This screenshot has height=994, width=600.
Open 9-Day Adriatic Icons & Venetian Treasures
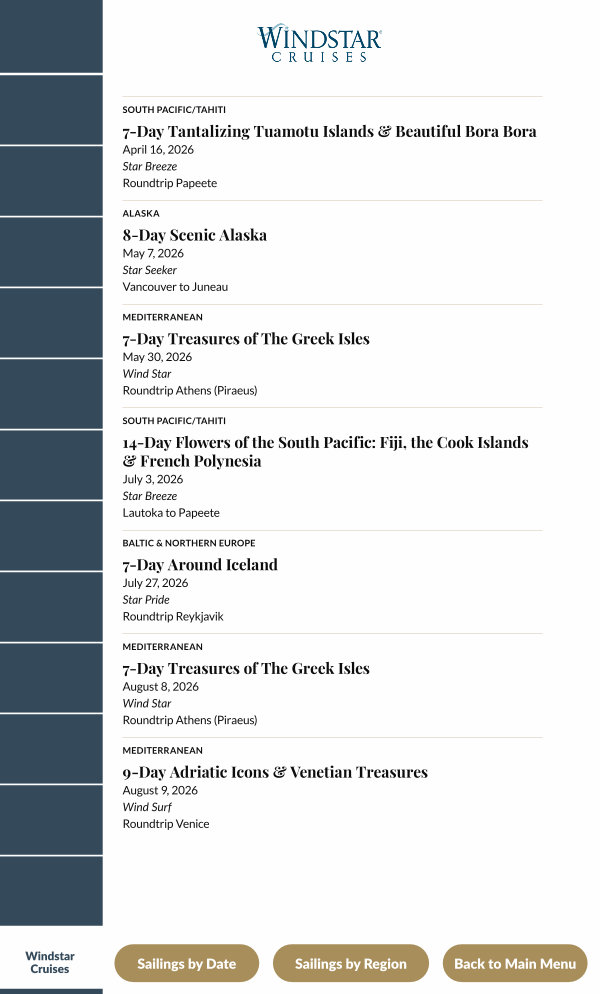click(x=275, y=772)
